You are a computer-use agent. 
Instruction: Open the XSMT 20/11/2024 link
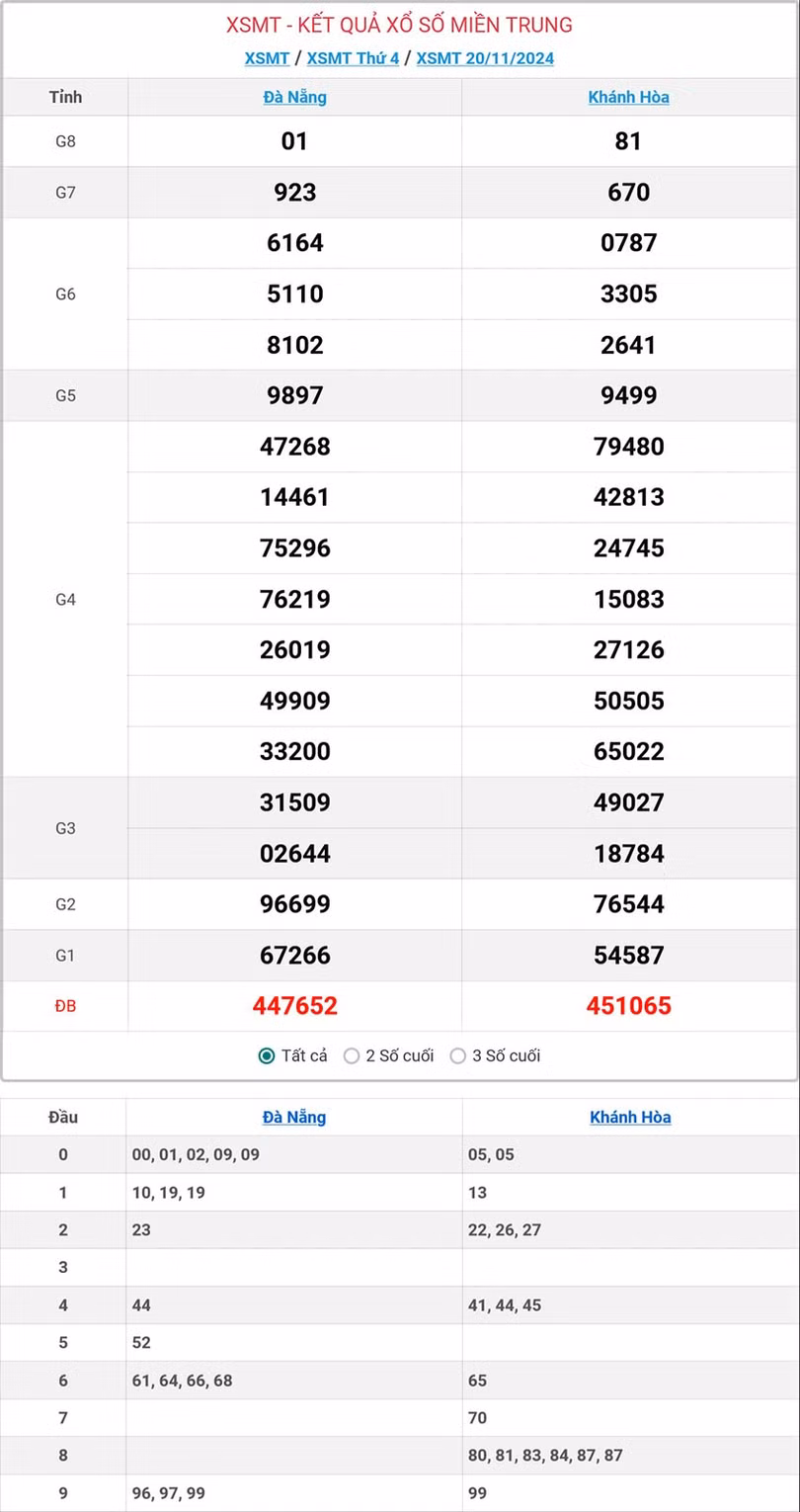[x=485, y=58]
